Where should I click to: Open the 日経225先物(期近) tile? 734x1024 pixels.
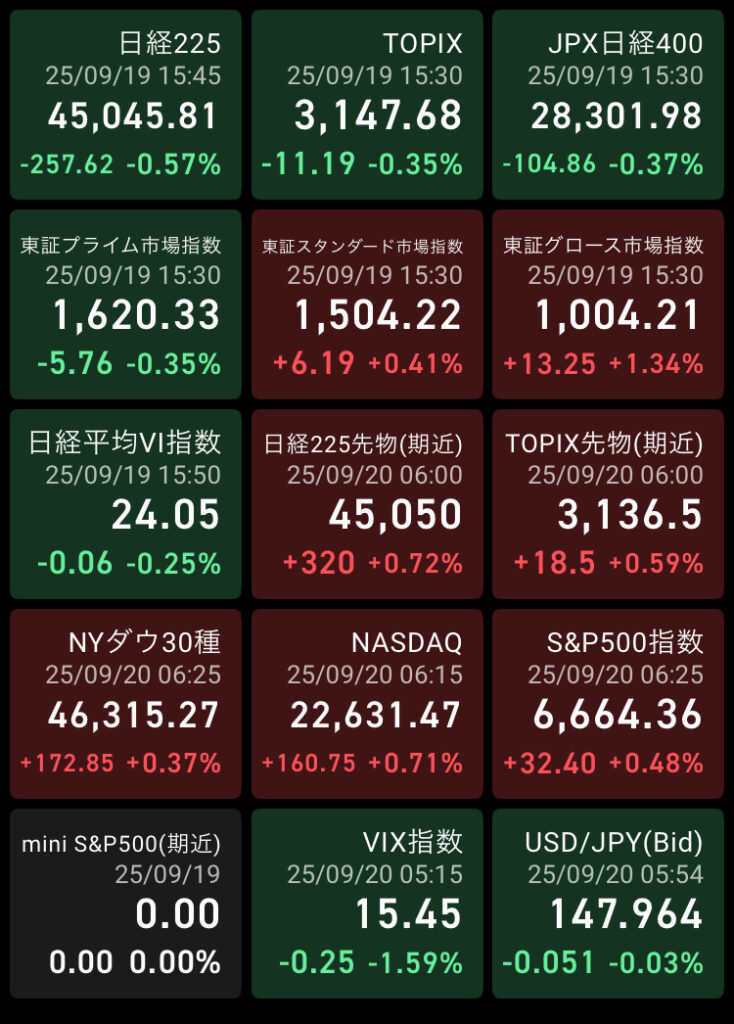[x=367, y=504]
